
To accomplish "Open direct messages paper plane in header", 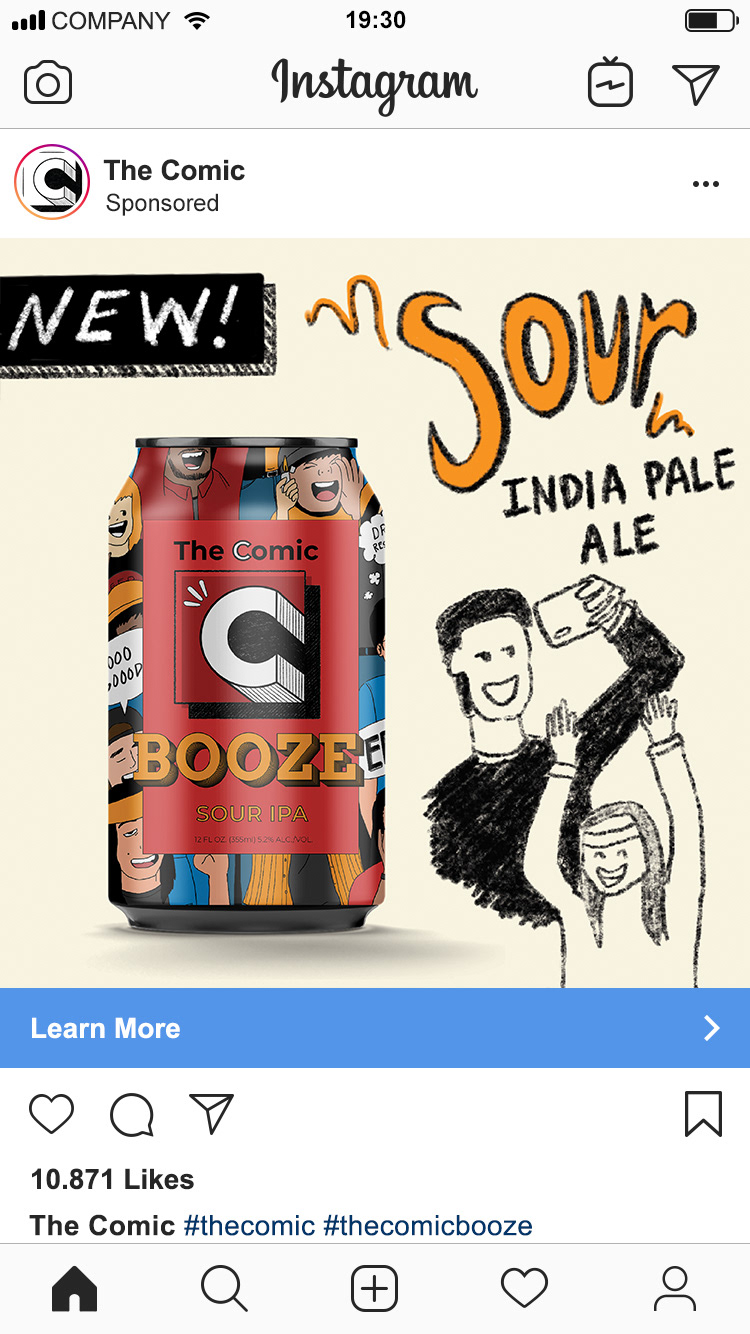I will coord(696,84).
